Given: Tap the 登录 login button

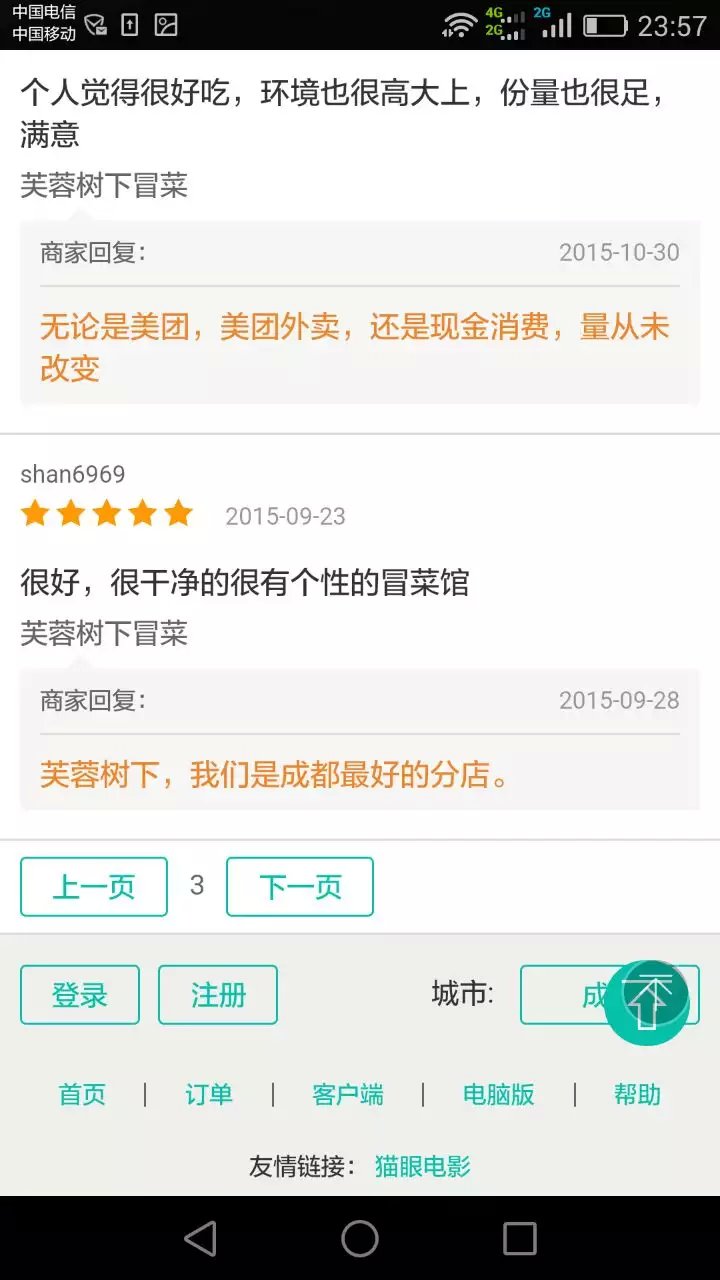Looking at the screenshot, I should [x=80, y=995].
